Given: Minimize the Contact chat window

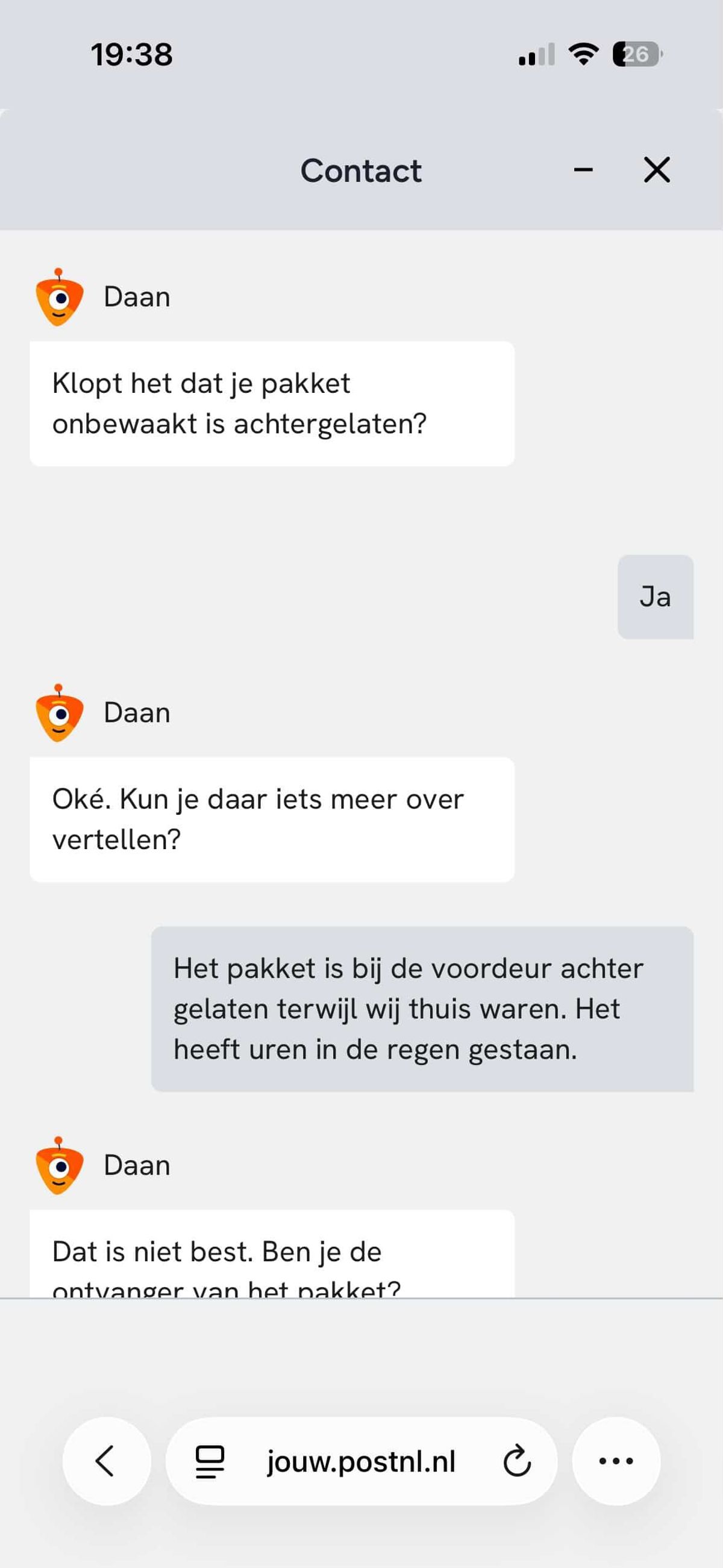Looking at the screenshot, I should (x=583, y=170).
